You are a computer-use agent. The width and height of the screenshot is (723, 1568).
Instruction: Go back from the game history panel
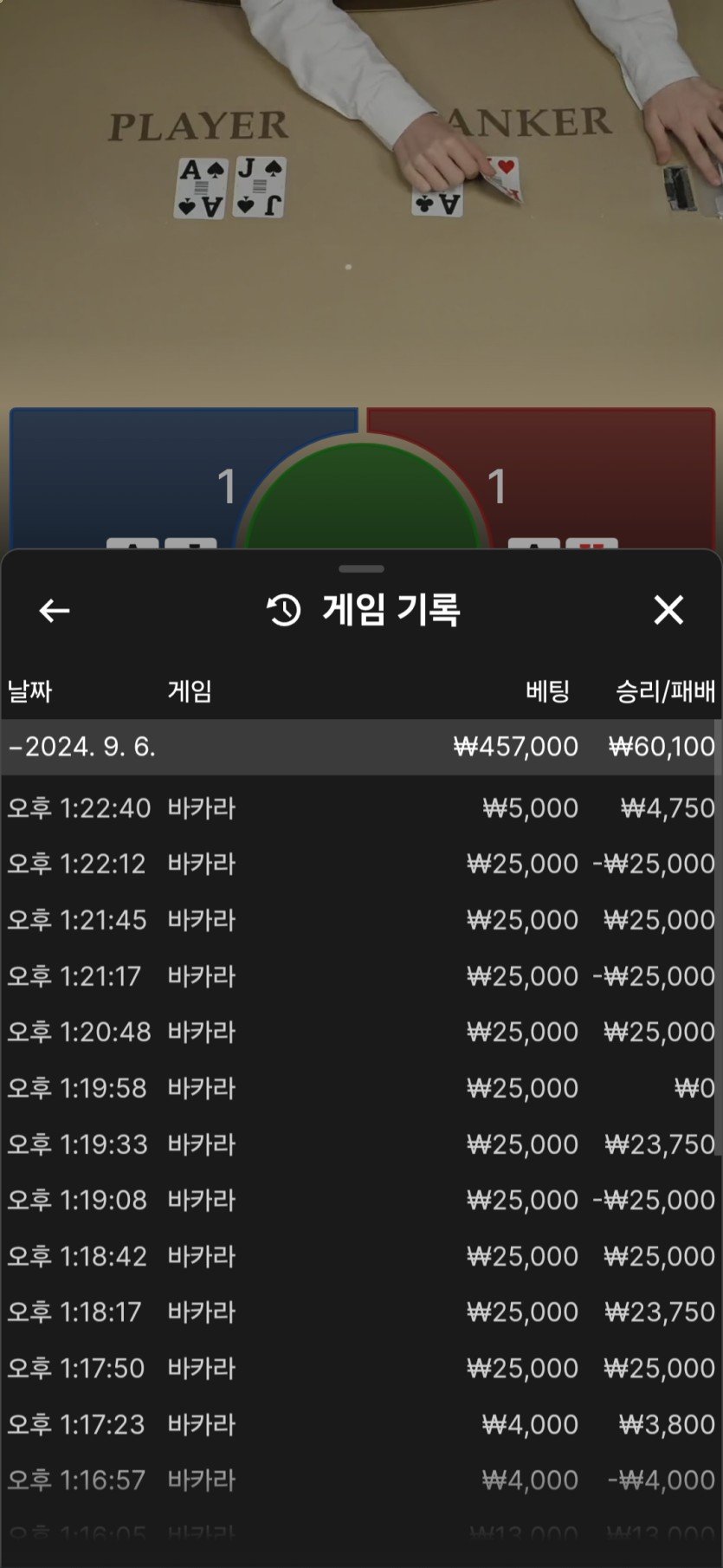click(x=55, y=611)
